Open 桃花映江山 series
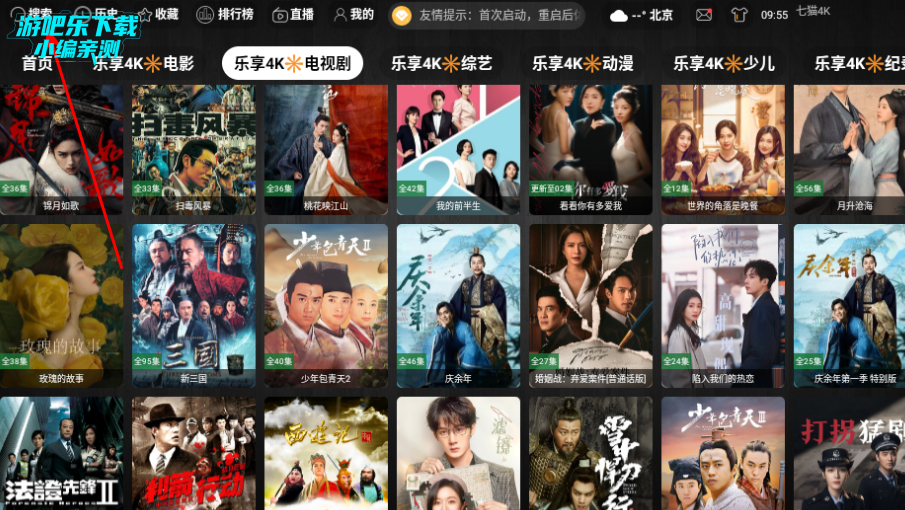Screen dimensions: 905x510 [326, 148]
